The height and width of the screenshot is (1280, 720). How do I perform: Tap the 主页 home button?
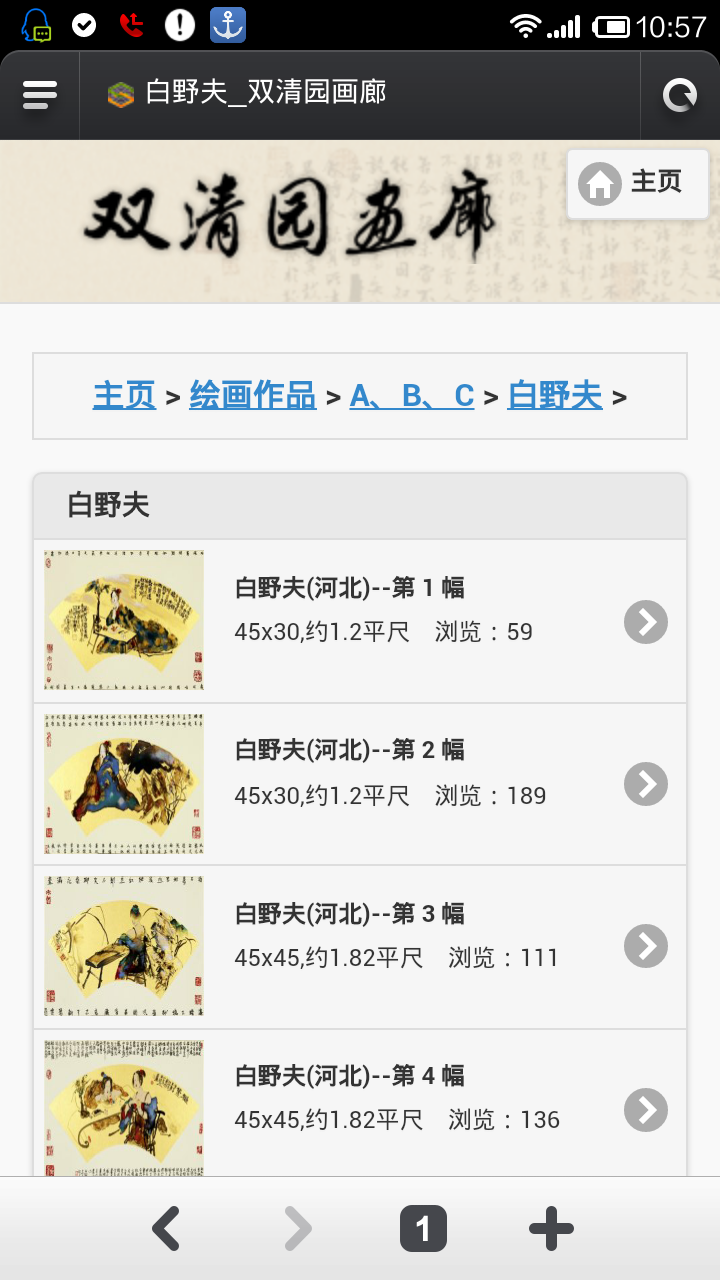click(x=638, y=183)
